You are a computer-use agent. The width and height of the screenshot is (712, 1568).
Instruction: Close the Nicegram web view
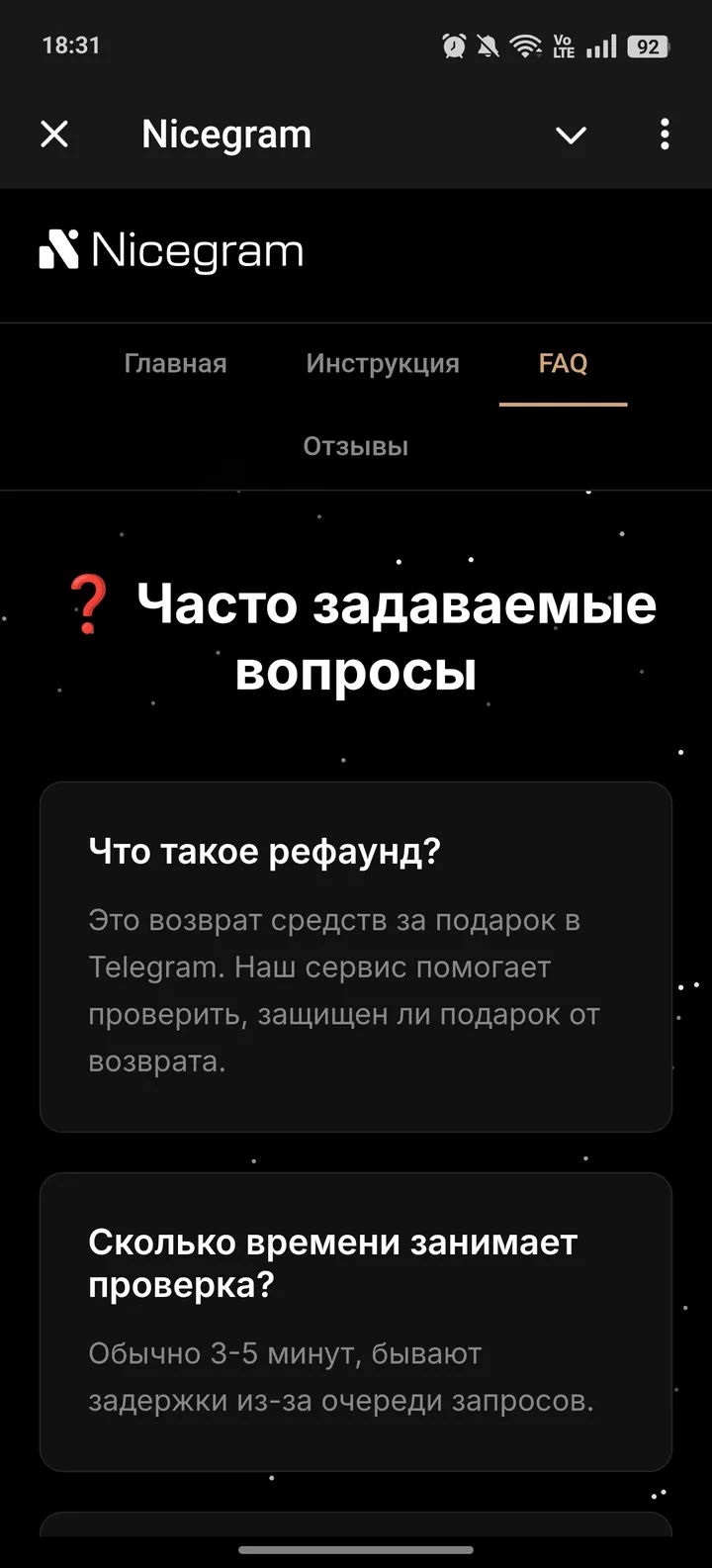(x=54, y=134)
